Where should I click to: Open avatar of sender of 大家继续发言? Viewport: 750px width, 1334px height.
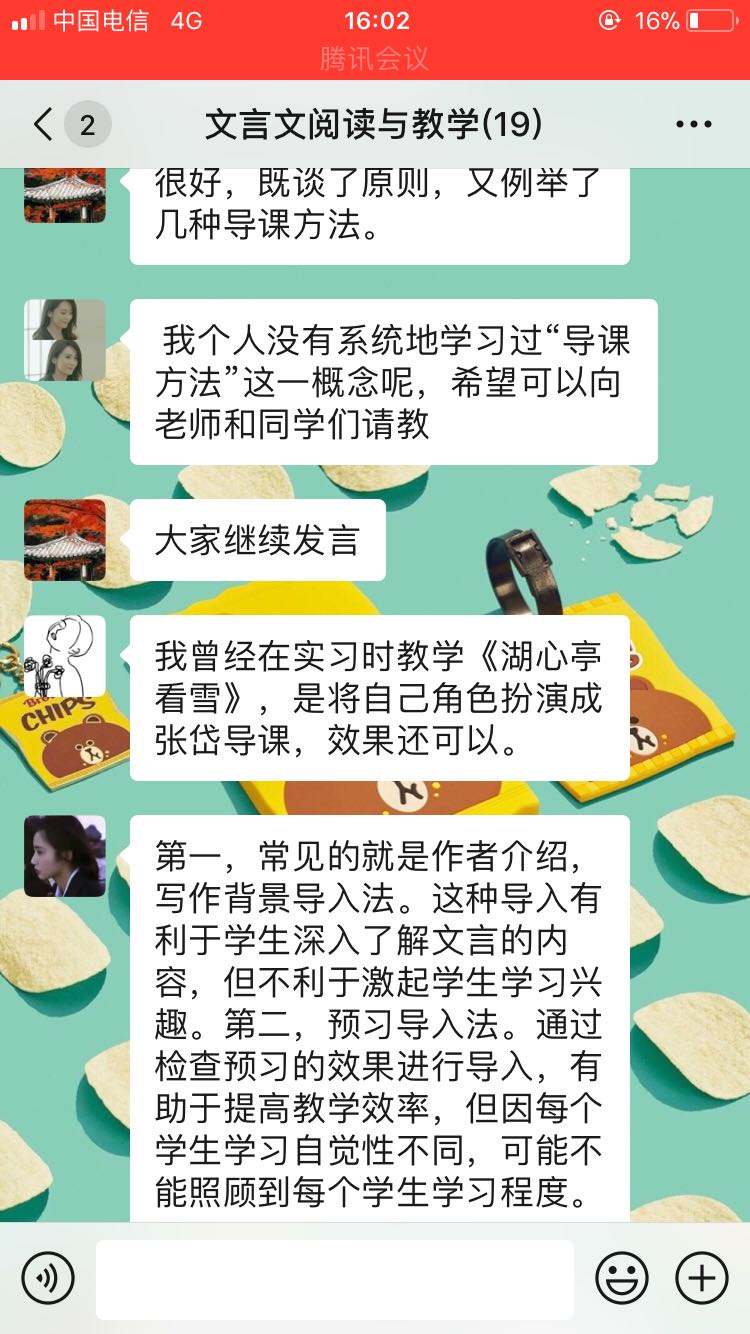point(65,540)
